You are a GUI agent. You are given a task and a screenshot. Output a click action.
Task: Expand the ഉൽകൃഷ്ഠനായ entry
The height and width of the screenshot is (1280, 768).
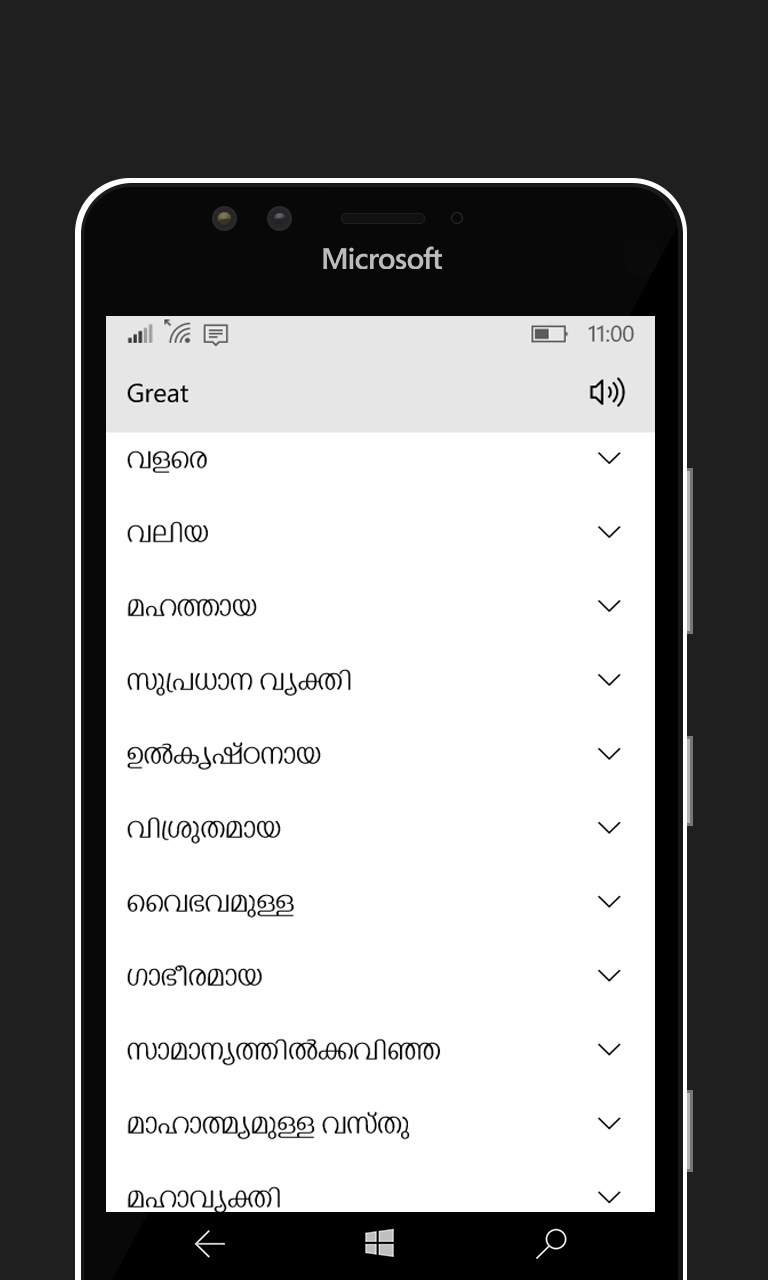[609, 754]
